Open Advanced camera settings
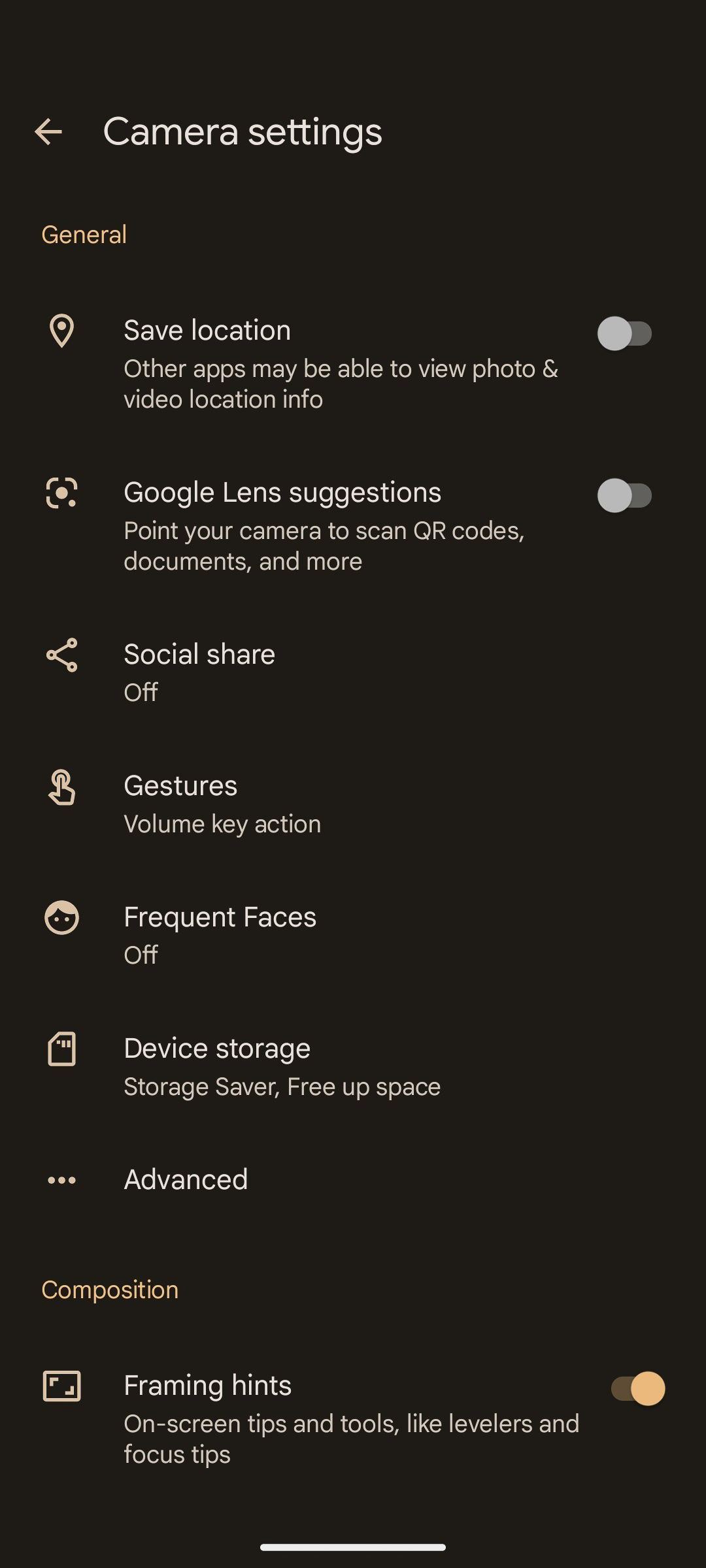The height and width of the screenshot is (1568, 706). point(186,1180)
